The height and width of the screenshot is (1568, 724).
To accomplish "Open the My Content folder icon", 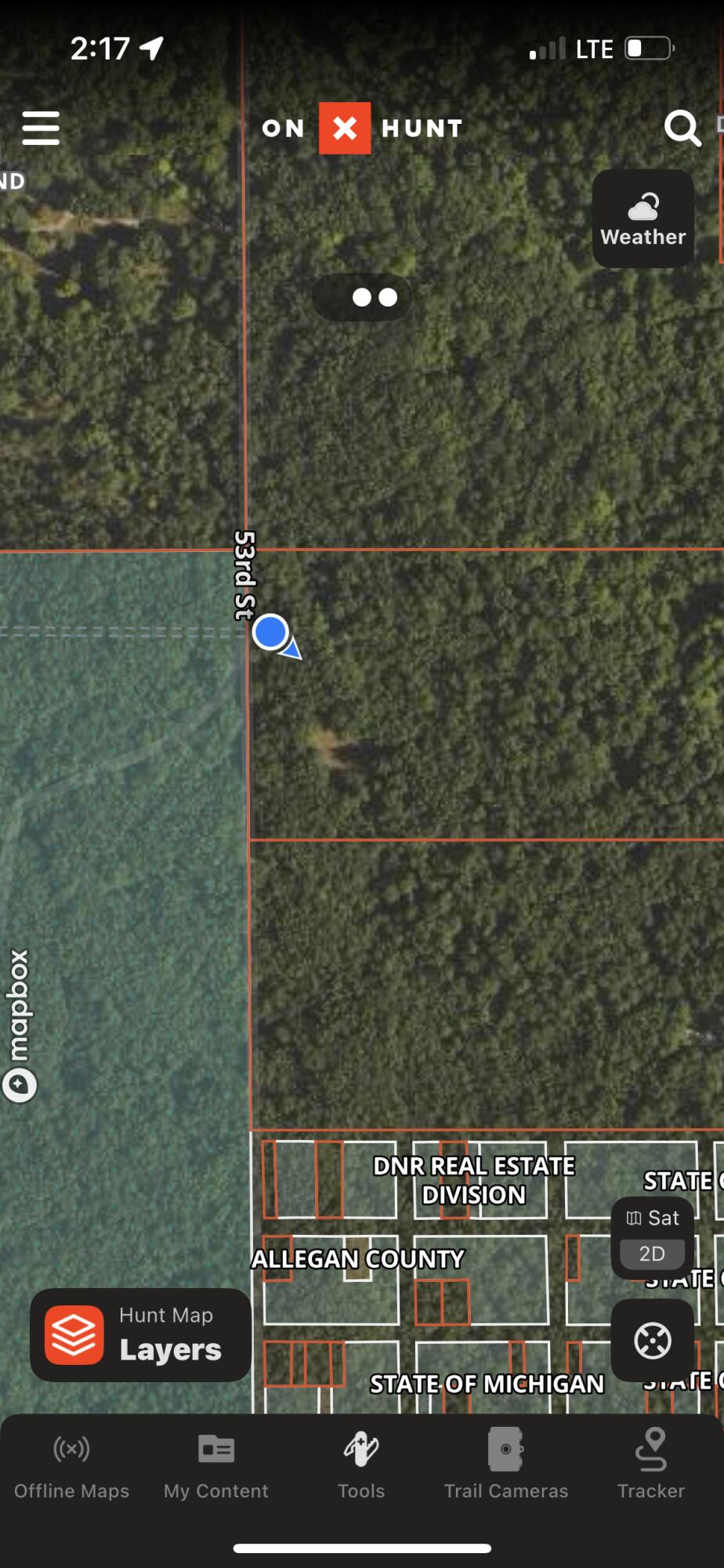I will [215, 1449].
